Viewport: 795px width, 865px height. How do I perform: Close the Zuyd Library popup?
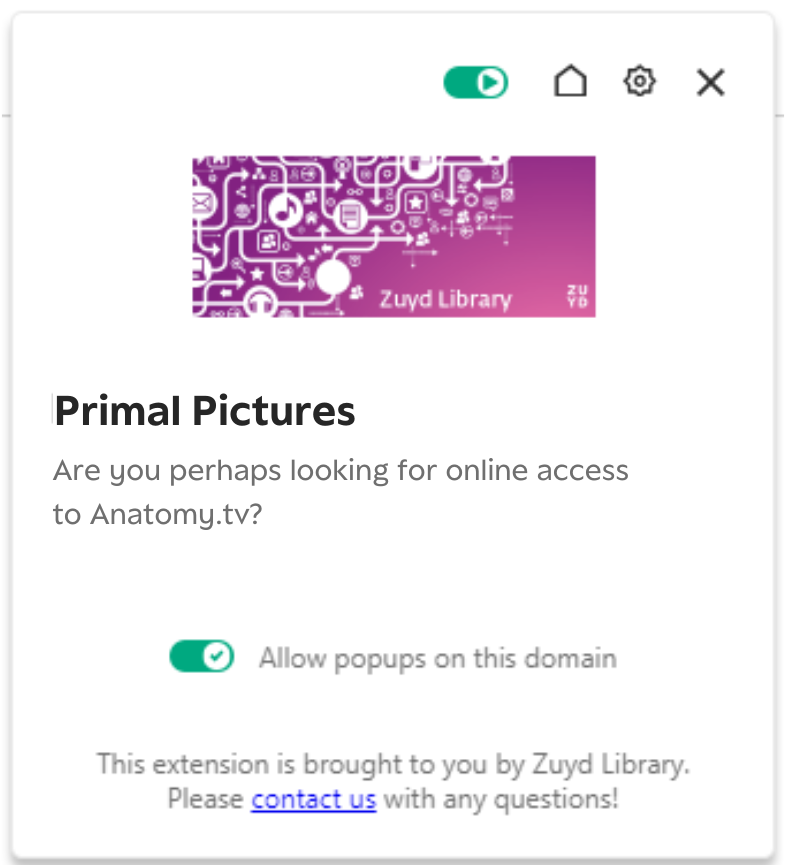coord(710,82)
